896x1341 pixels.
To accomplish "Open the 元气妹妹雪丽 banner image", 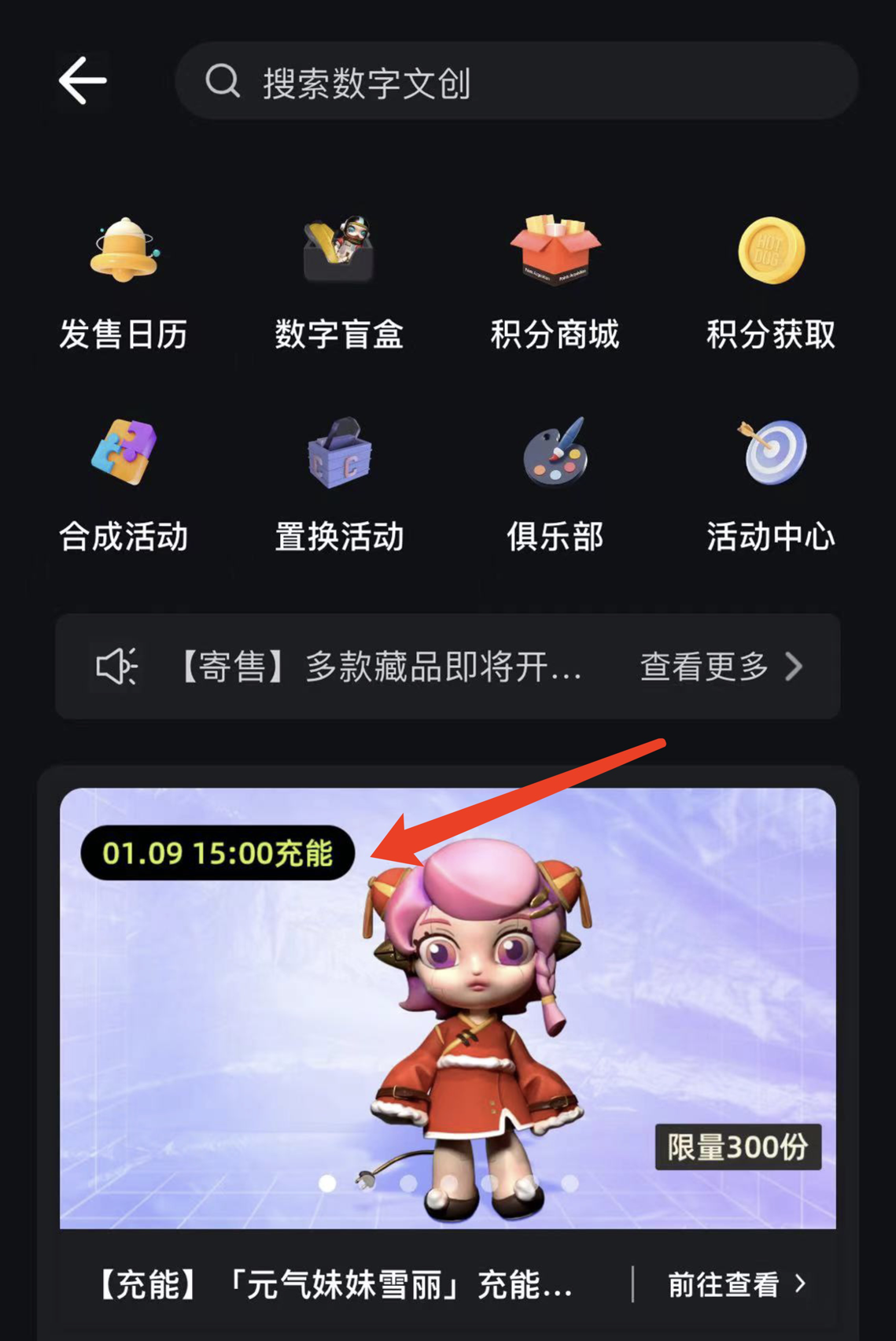I will [x=448, y=1007].
